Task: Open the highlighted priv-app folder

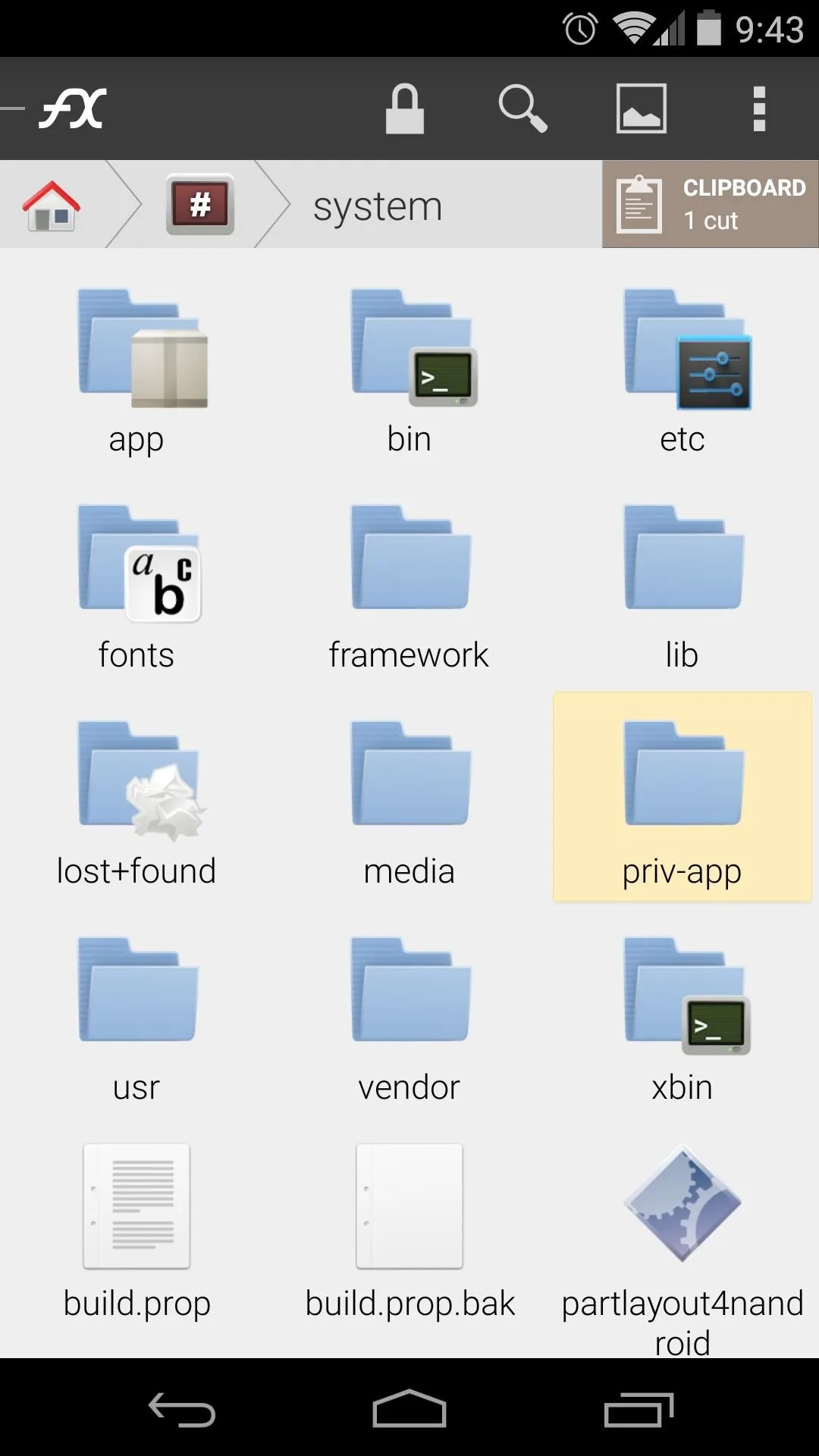Action: [x=682, y=796]
